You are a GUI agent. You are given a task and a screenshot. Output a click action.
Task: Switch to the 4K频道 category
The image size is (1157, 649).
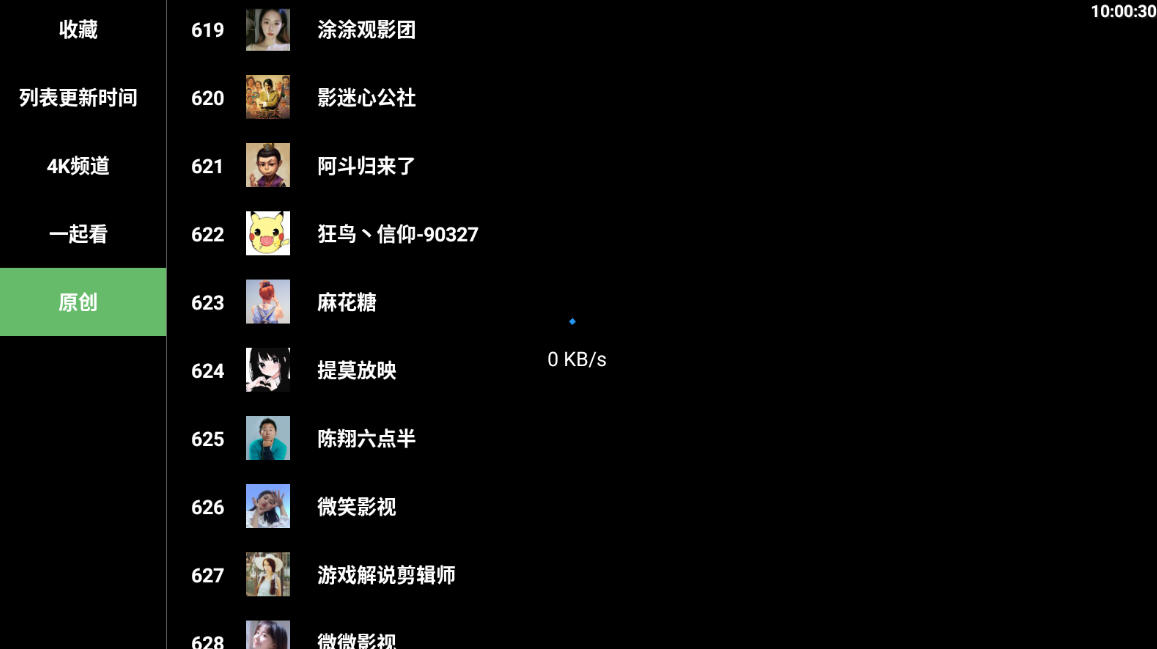(78, 166)
